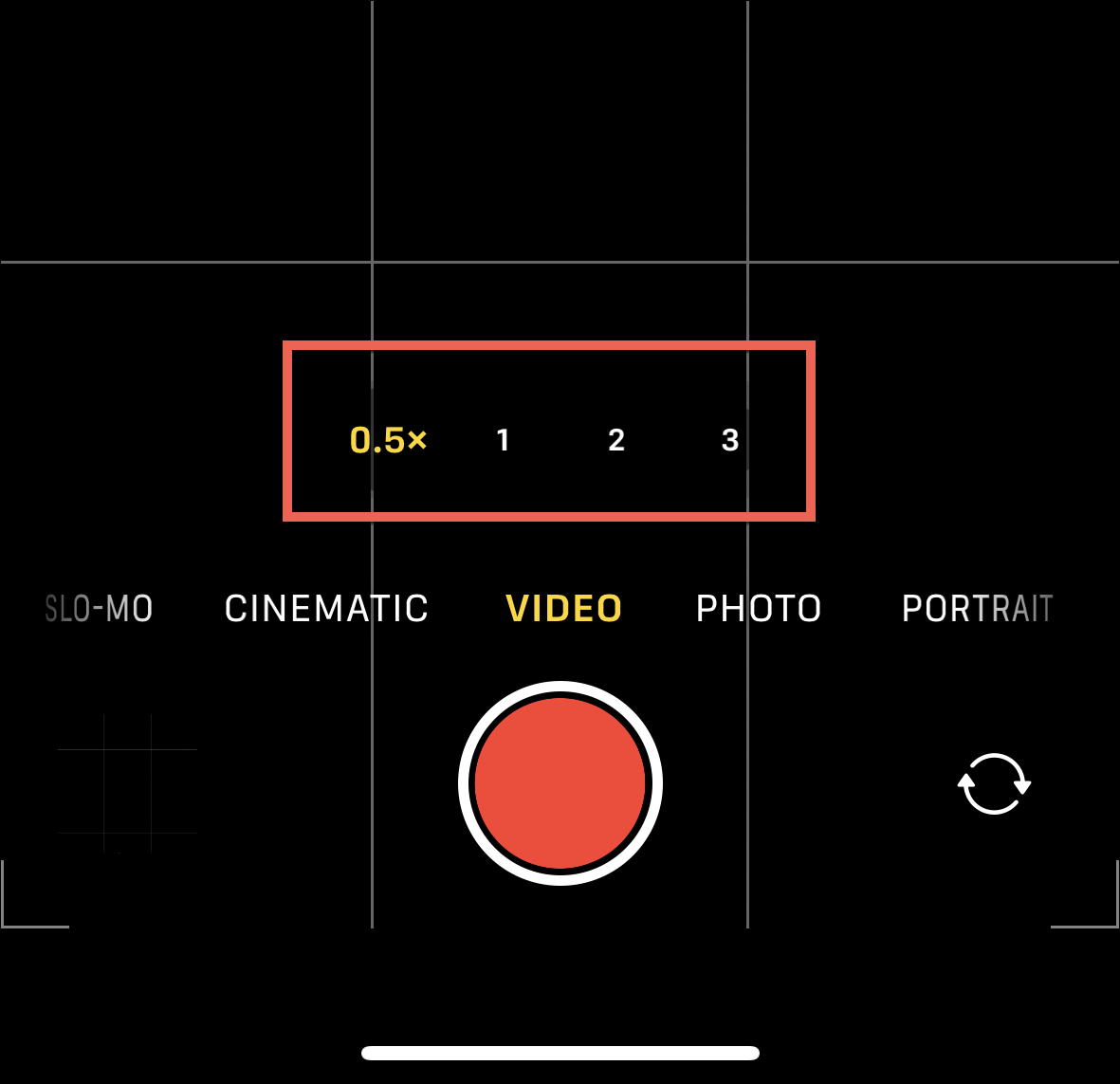Select the Video mode
The height and width of the screenshot is (1084, 1120).
point(563,609)
